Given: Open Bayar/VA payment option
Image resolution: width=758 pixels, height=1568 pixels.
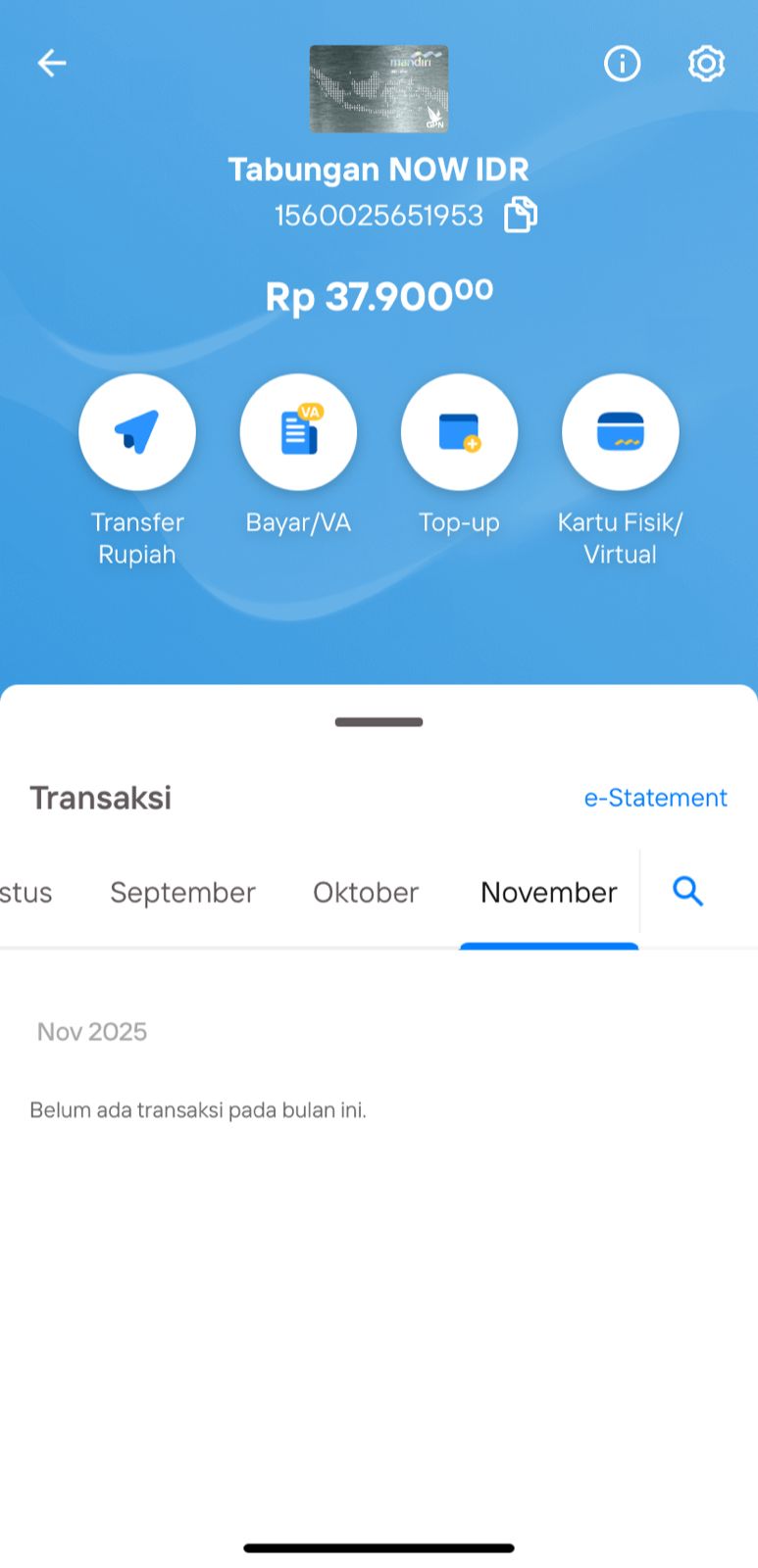Looking at the screenshot, I should pos(298,432).
